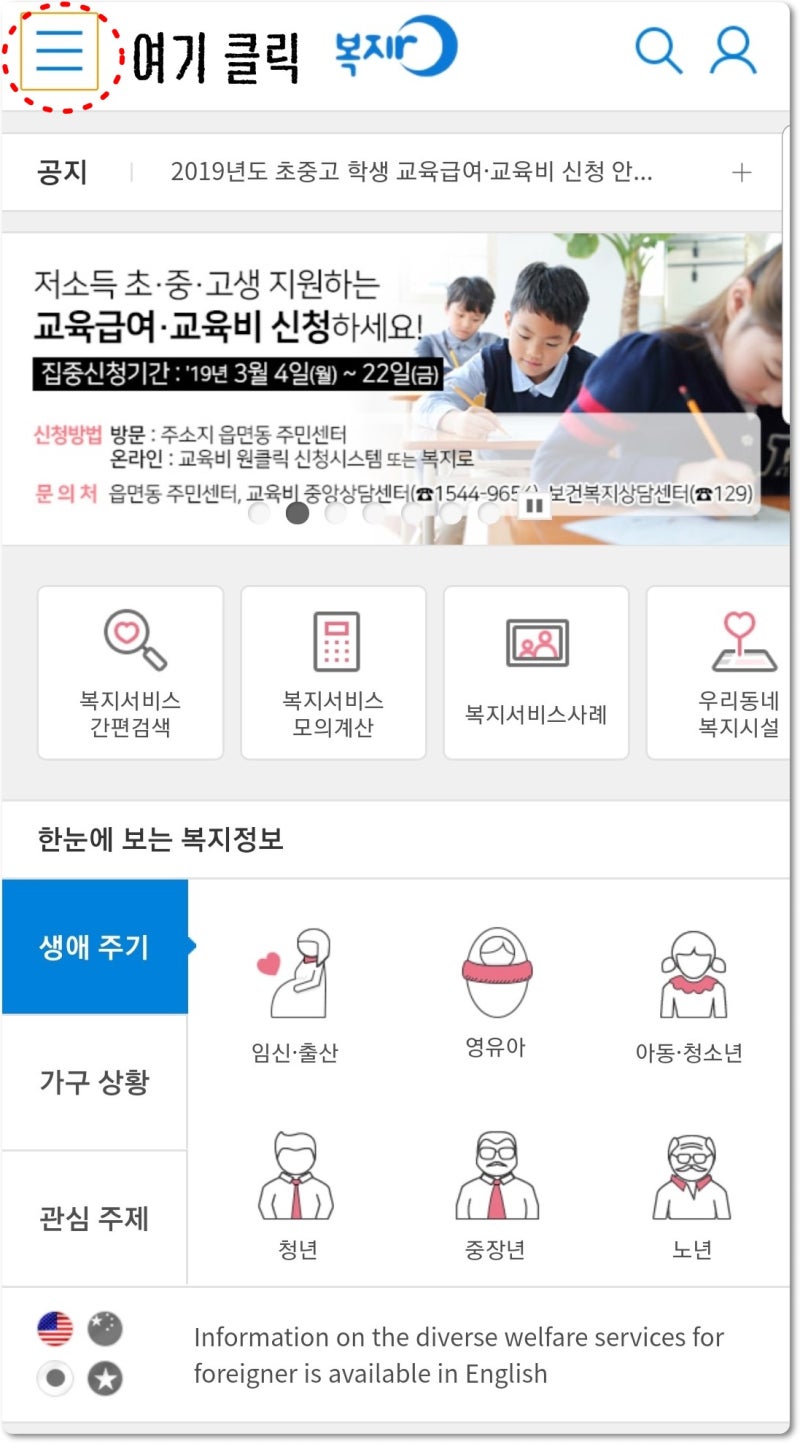The image size is (800, 1444).
Task: Switch to the 관심 주제 tab
Action: [94, 1218]
